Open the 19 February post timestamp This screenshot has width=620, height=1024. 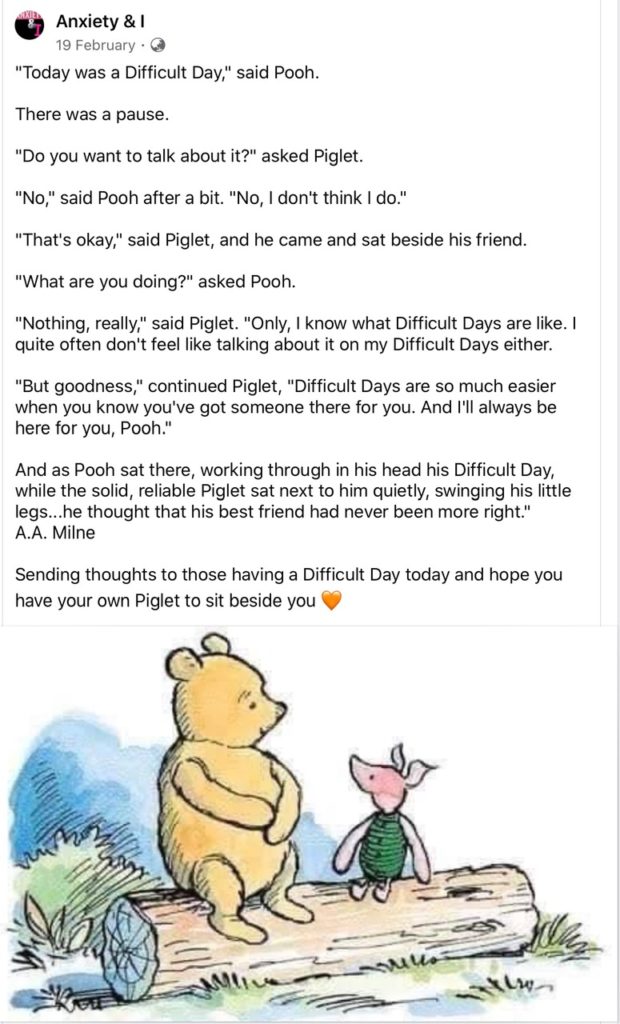point(96,45)
